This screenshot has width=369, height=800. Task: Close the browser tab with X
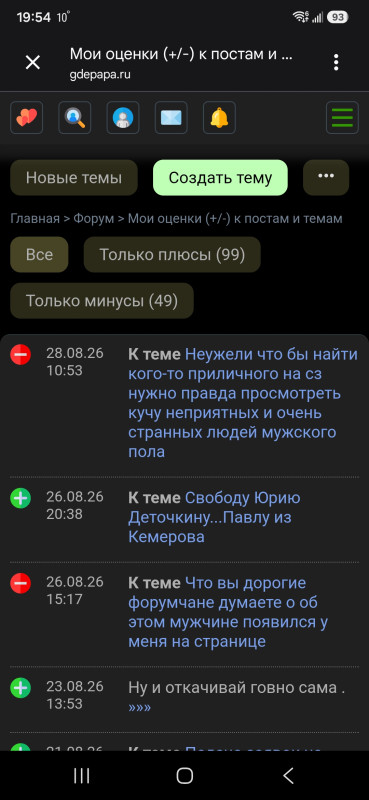pyautogui.click(x=33, y=63)
